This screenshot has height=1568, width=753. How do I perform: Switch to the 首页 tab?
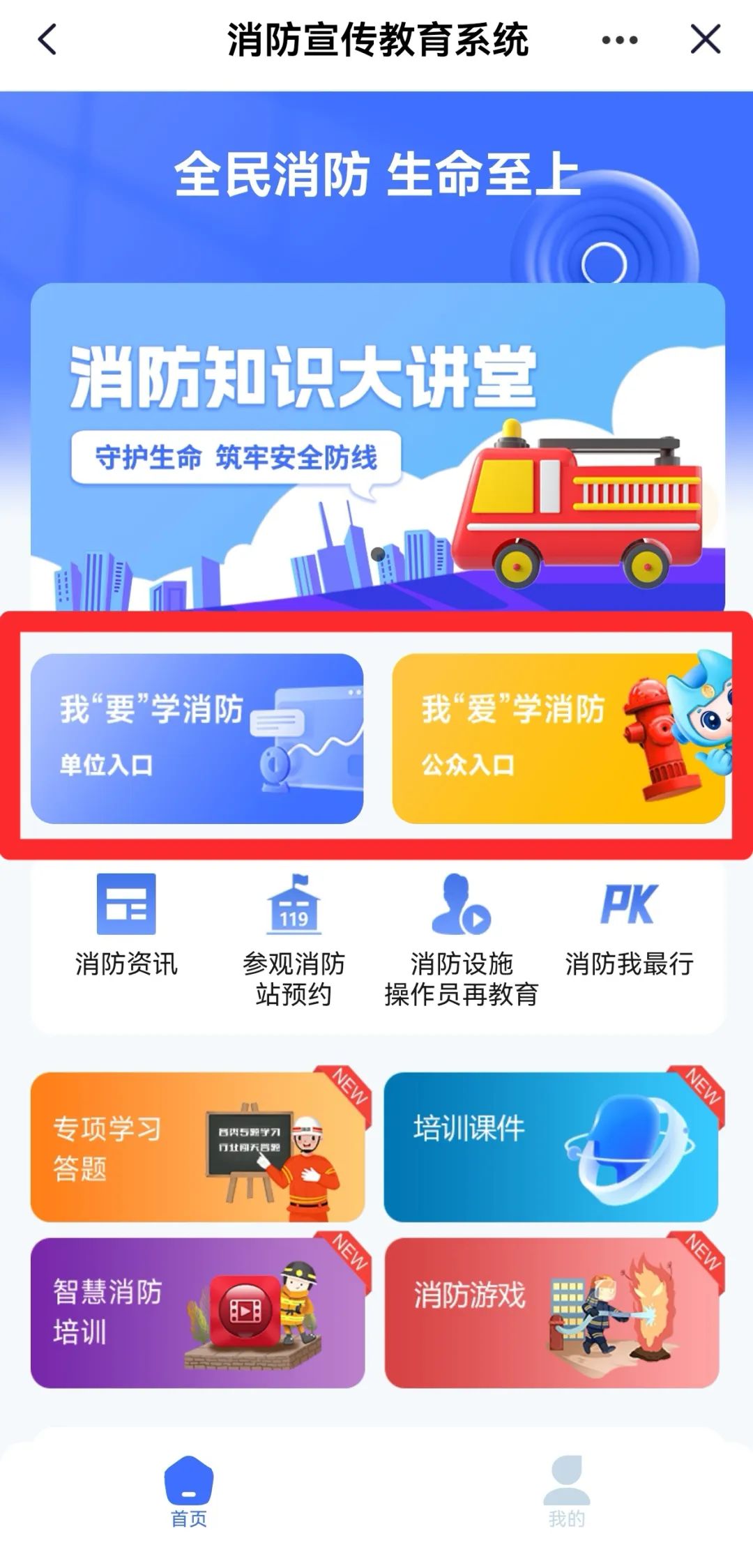pos(189,1491)
